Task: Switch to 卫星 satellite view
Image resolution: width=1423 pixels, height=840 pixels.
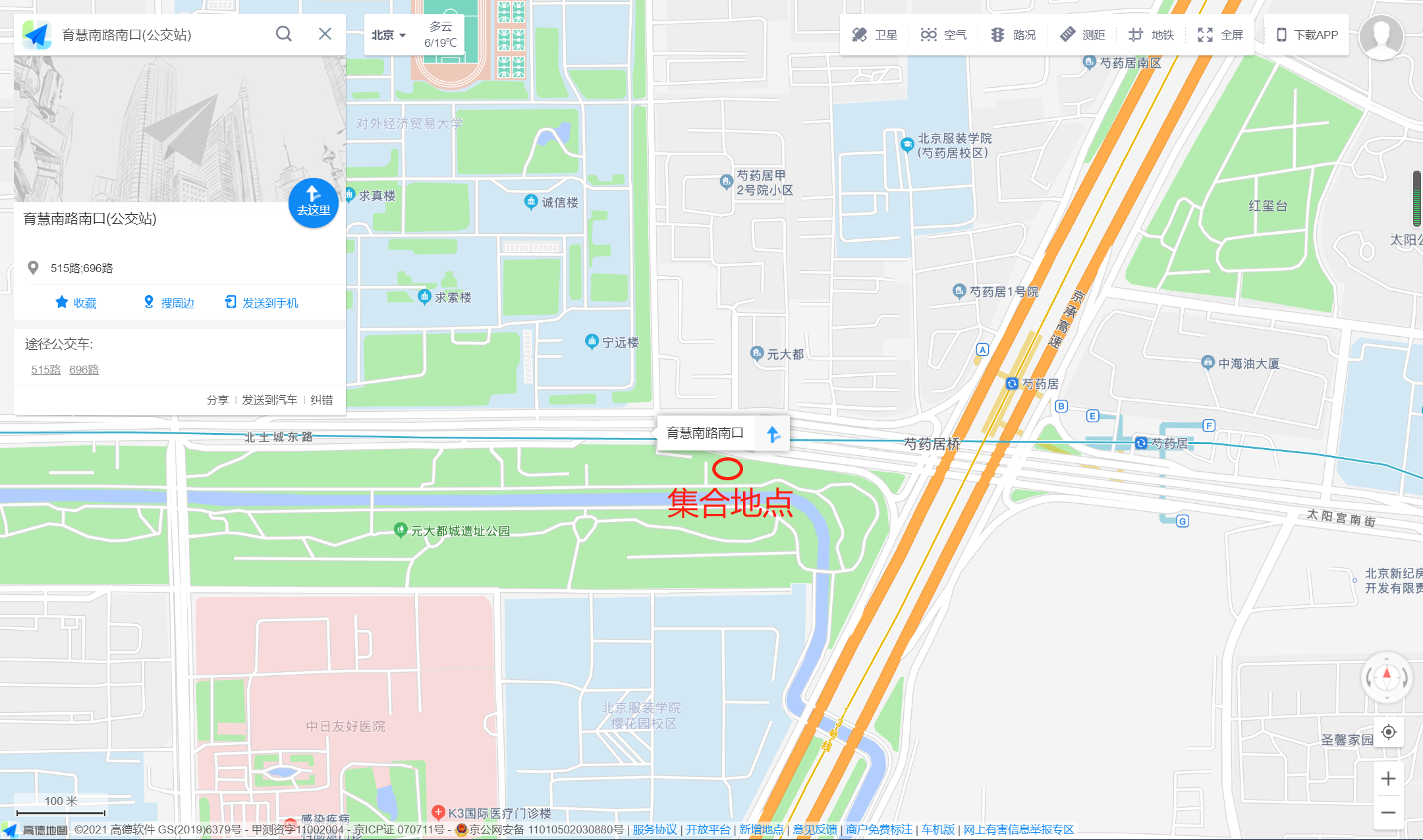Action: pyautogui.click(x=874, y=35)
